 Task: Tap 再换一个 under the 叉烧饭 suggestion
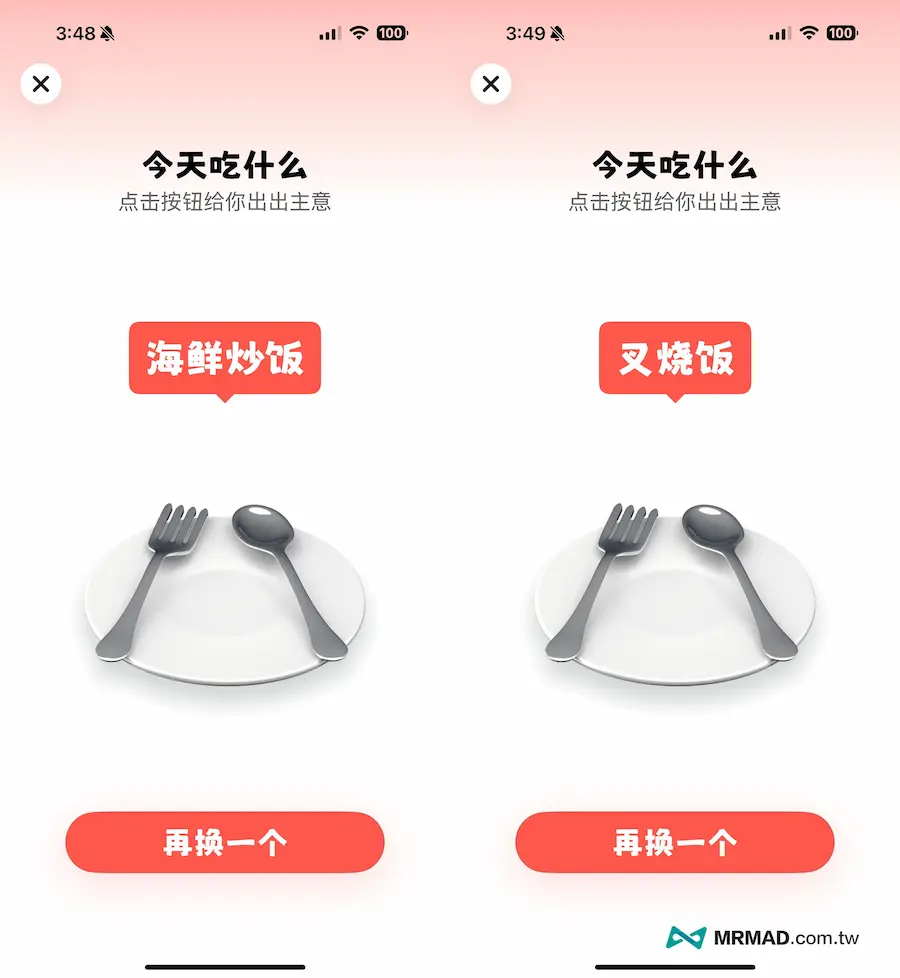(675, 842)
